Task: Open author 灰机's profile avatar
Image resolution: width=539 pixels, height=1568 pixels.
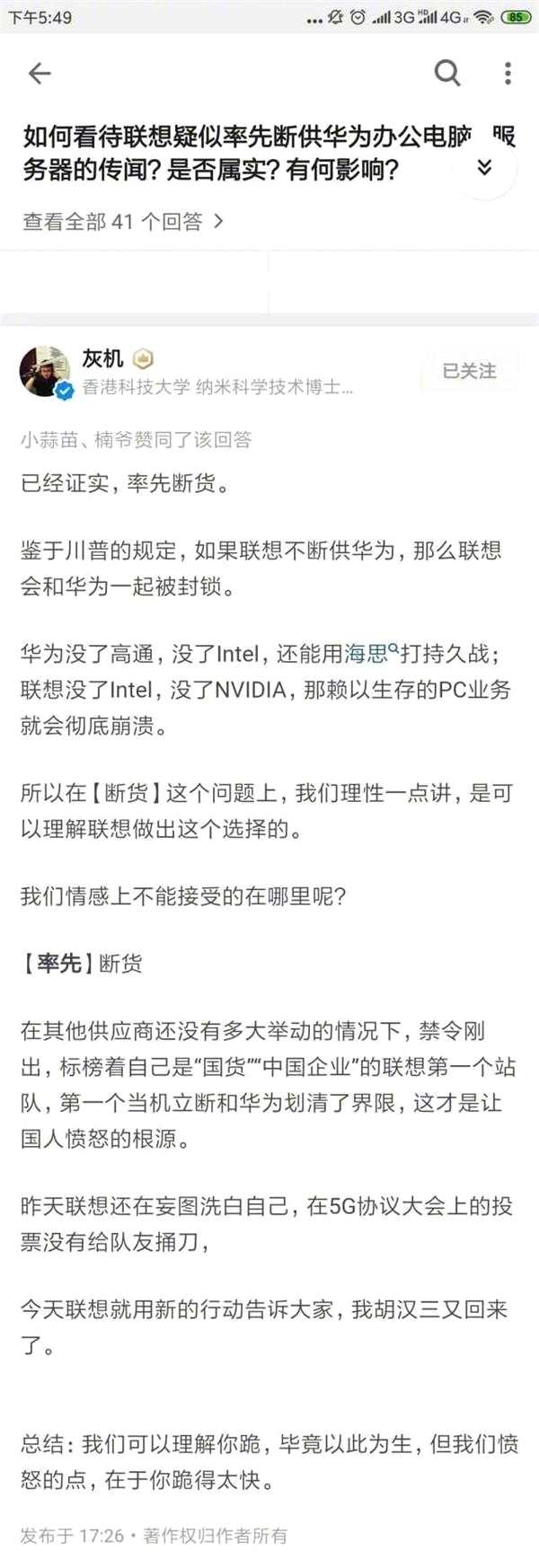Action: click(x=44, y=371)
